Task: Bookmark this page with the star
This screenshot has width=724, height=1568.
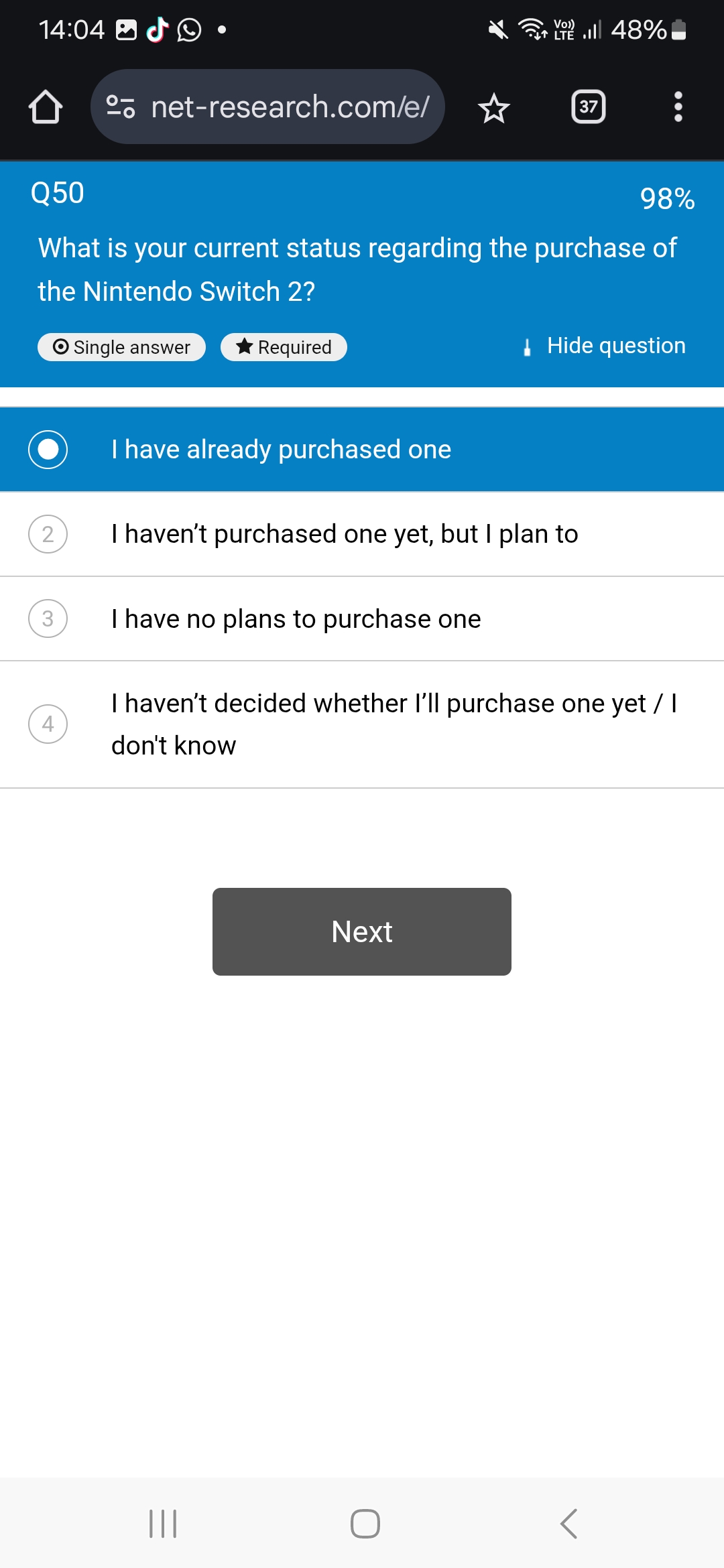Action: tap(494, 107)
